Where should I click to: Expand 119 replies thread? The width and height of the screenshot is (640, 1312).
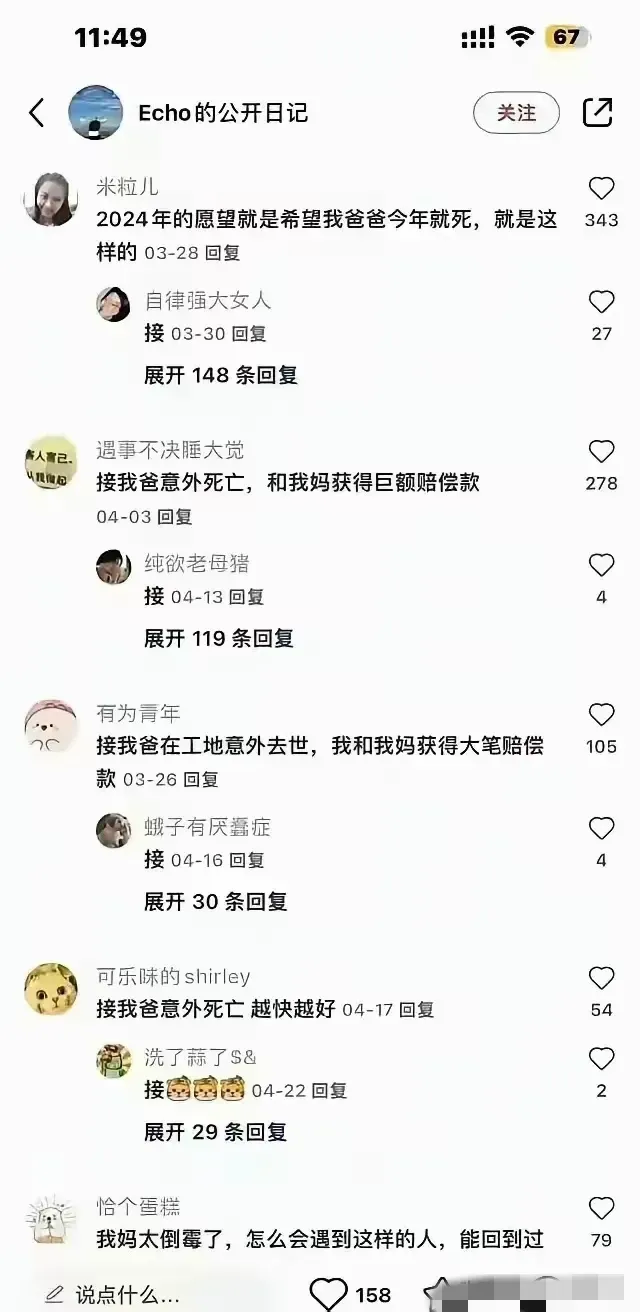pos(218,638)
